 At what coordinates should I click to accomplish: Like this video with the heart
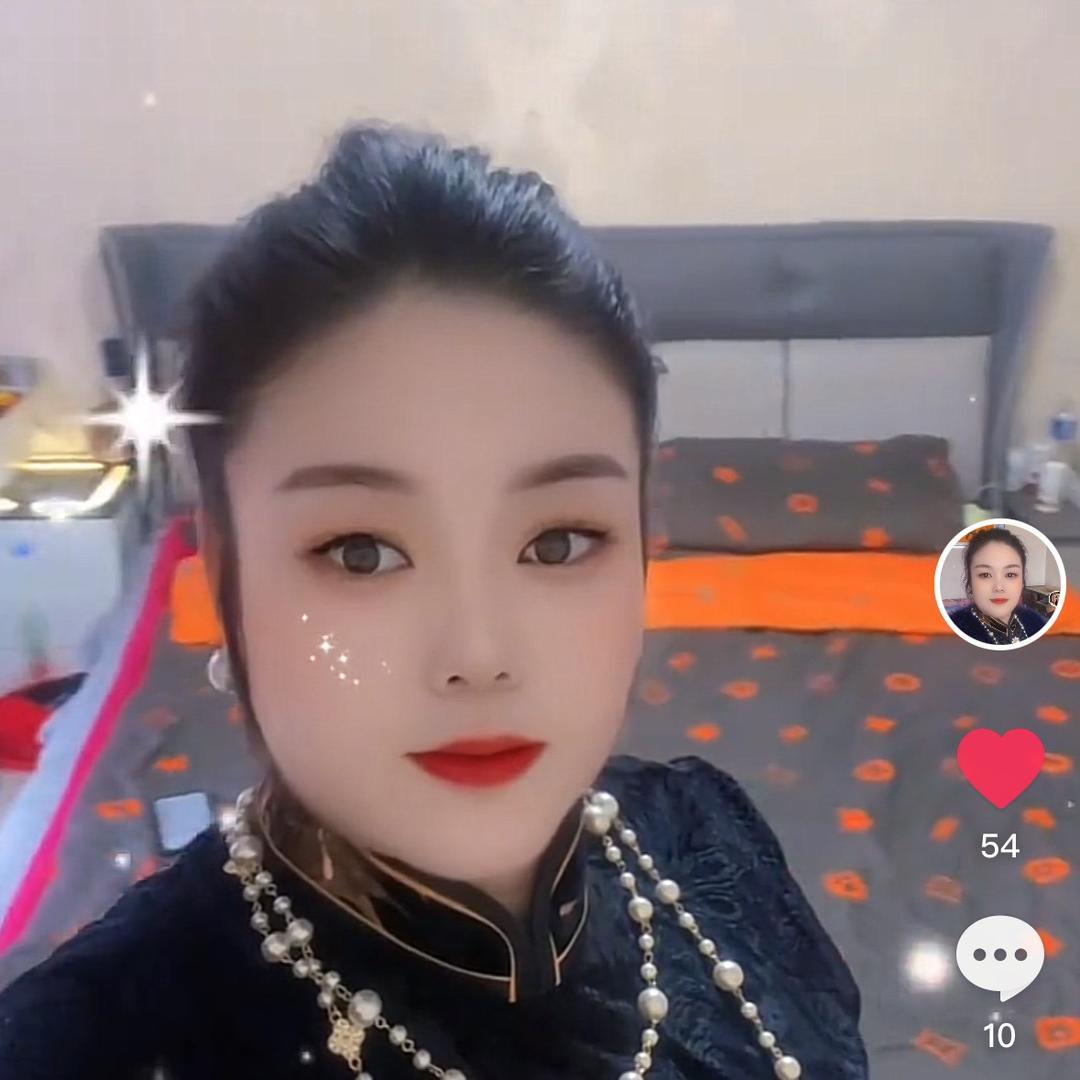point(1000,765)
